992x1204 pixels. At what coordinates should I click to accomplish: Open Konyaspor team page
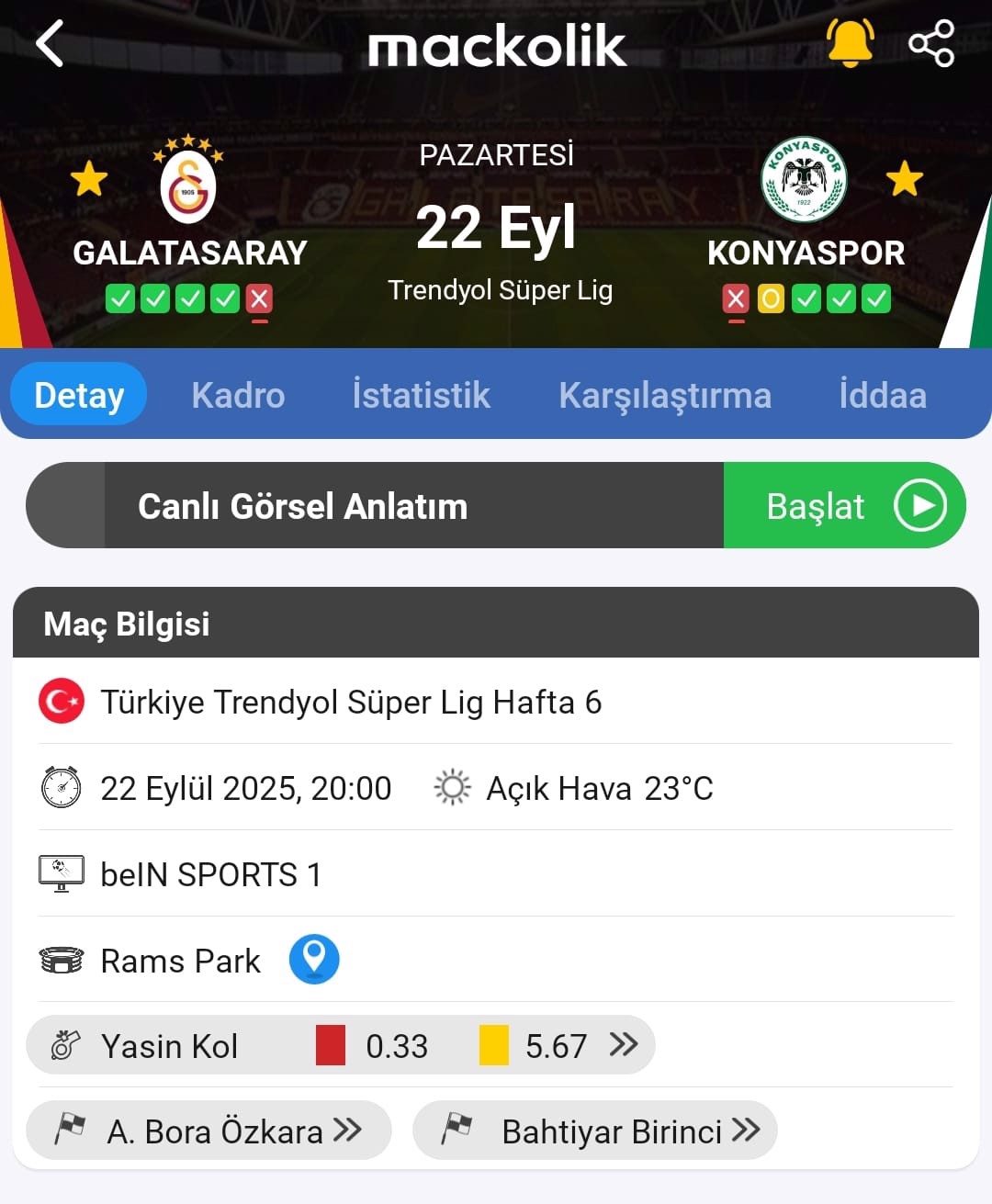coord(805,182)
